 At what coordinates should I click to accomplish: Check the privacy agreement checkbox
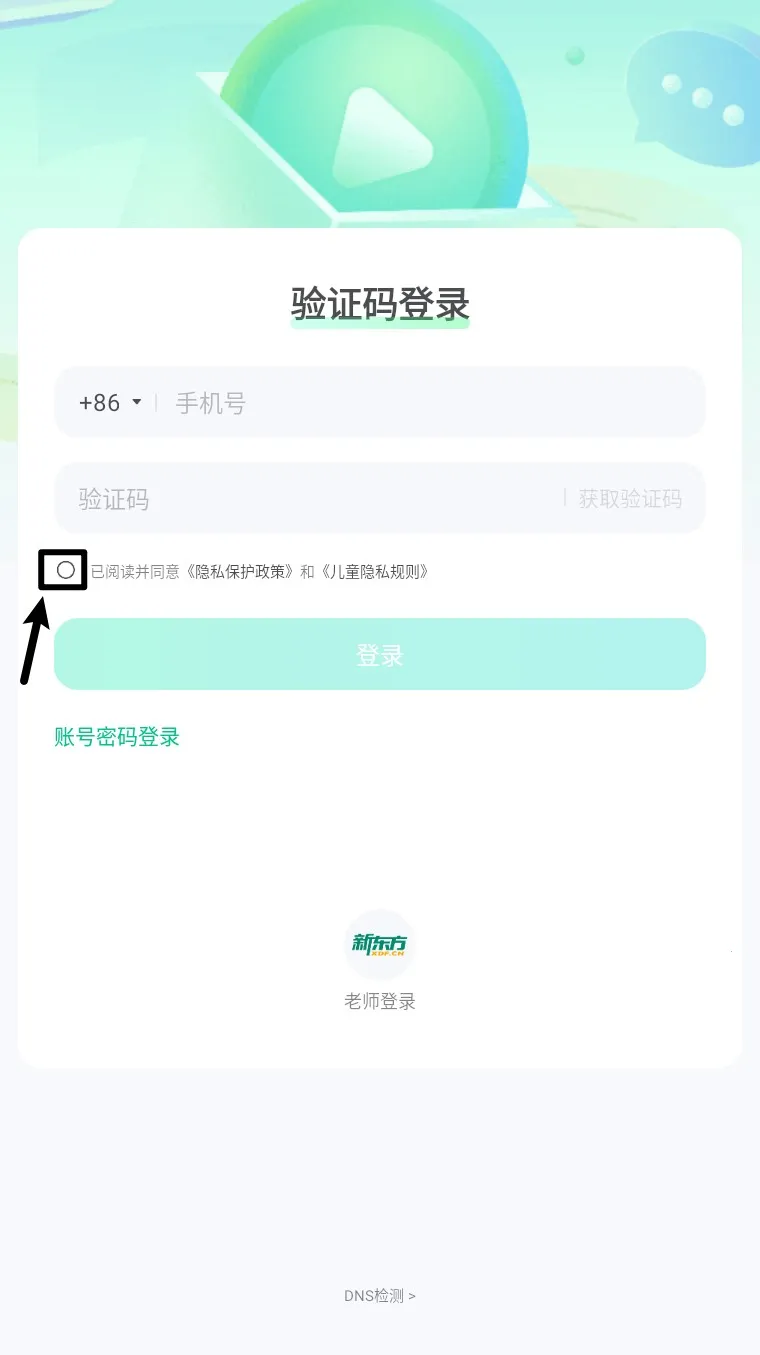(65, 571)
